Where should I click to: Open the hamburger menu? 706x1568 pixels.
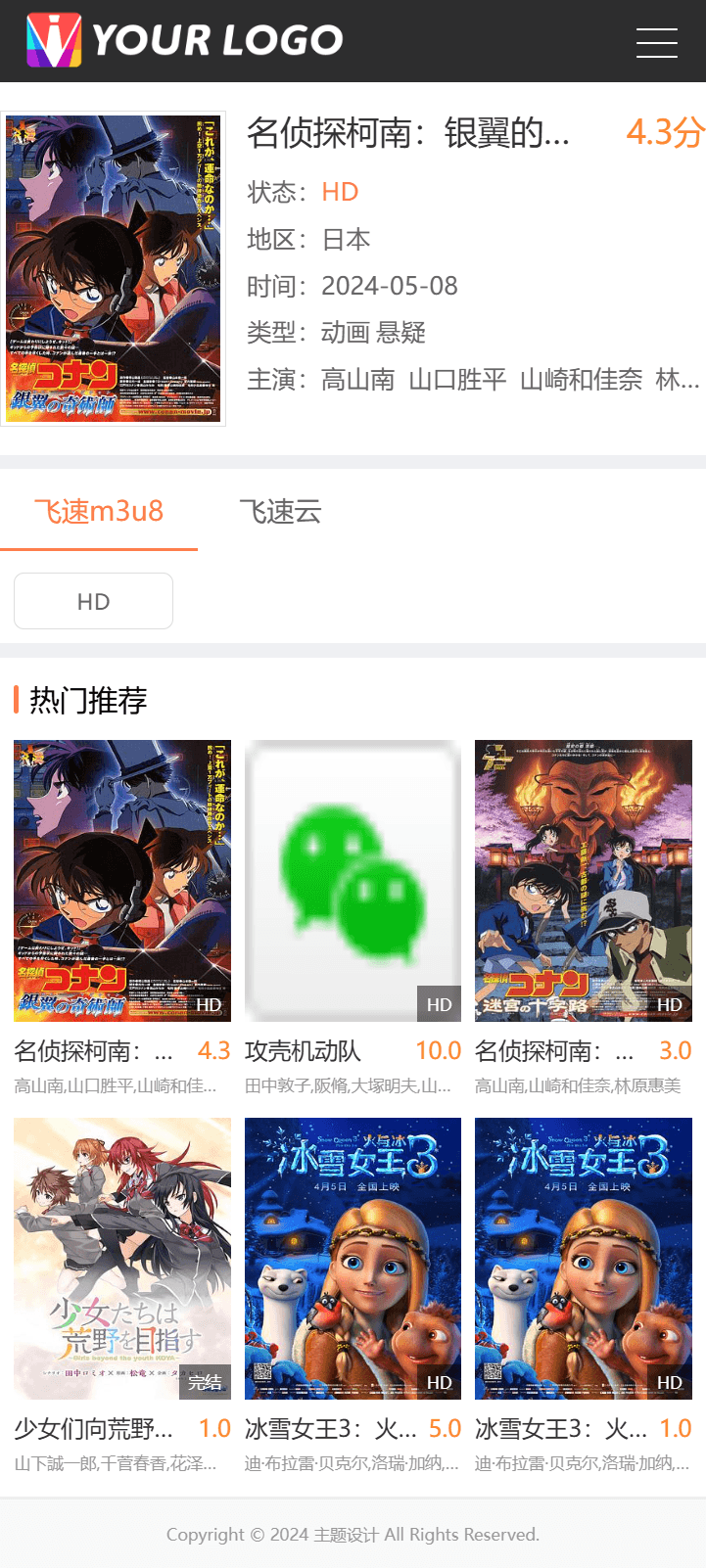click(x=656, y=42)
